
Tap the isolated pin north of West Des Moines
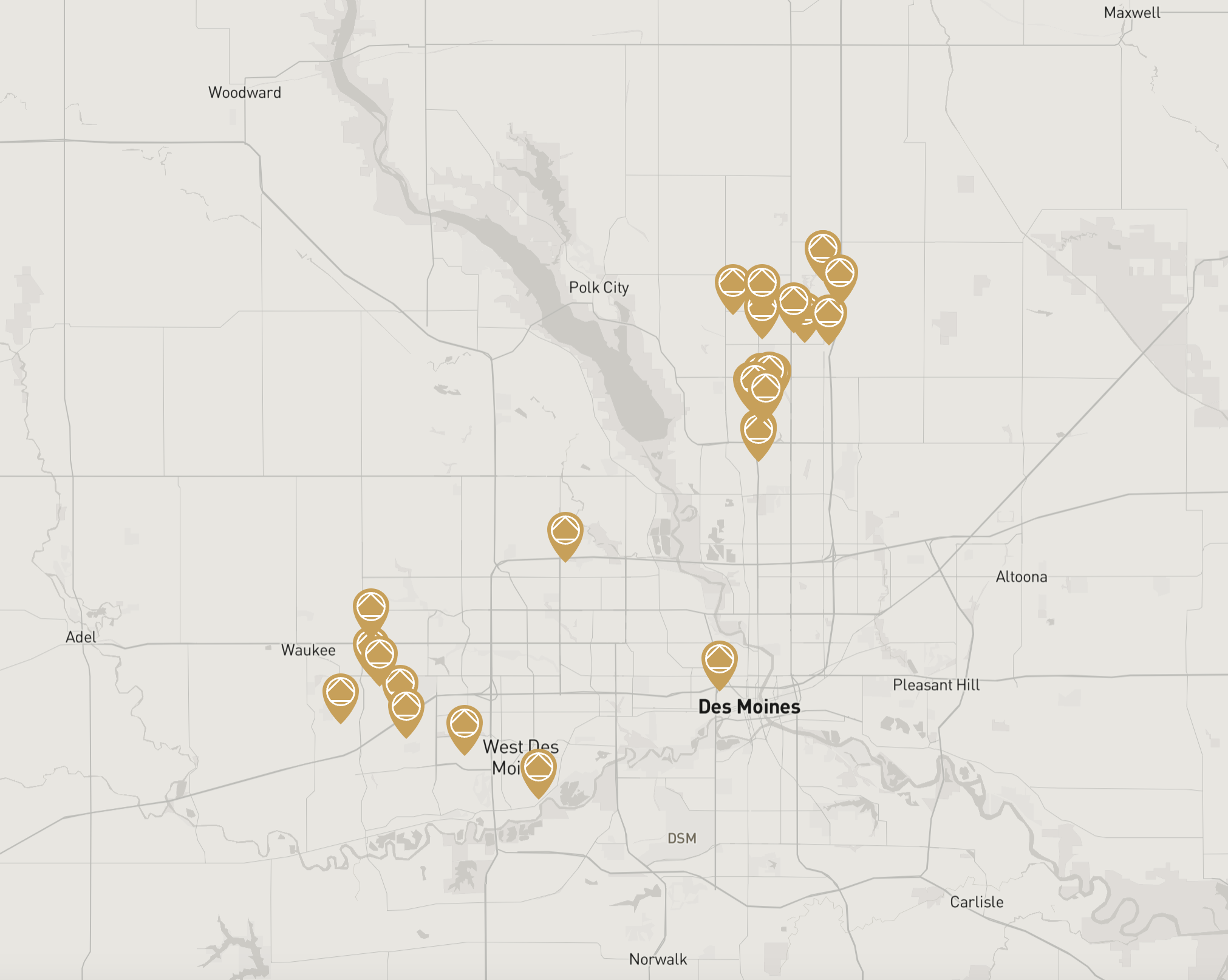point(565,532)
